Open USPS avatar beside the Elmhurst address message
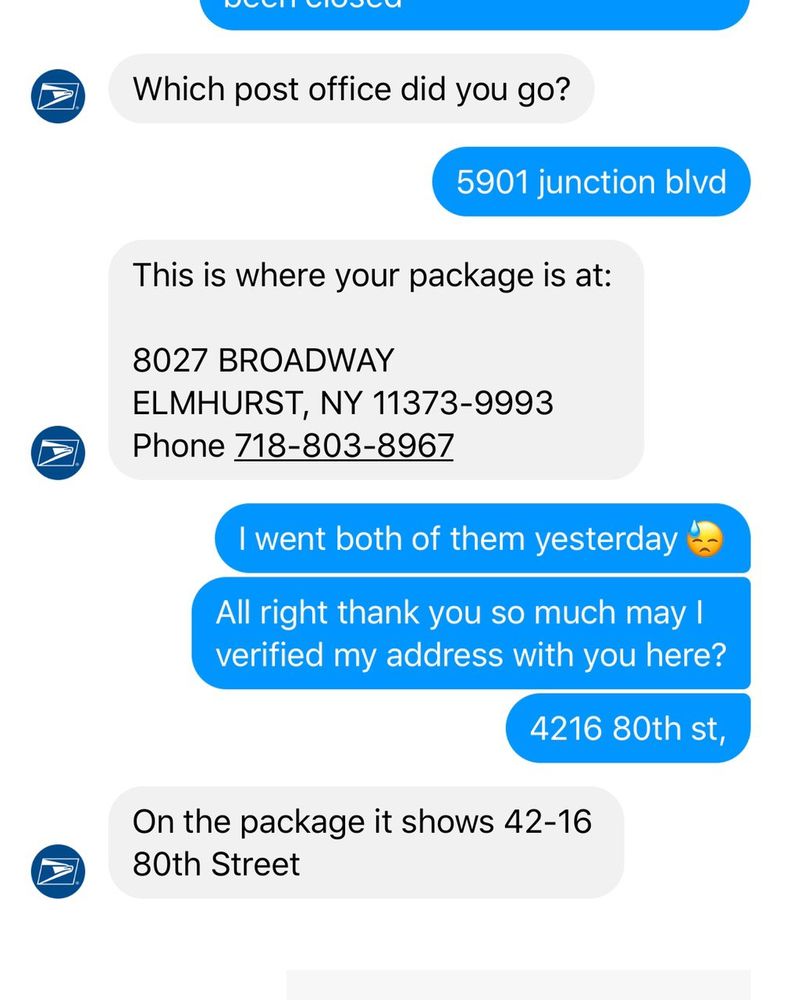The width and height of the screenshot is (801, 1000). click(x=58, y=451)
